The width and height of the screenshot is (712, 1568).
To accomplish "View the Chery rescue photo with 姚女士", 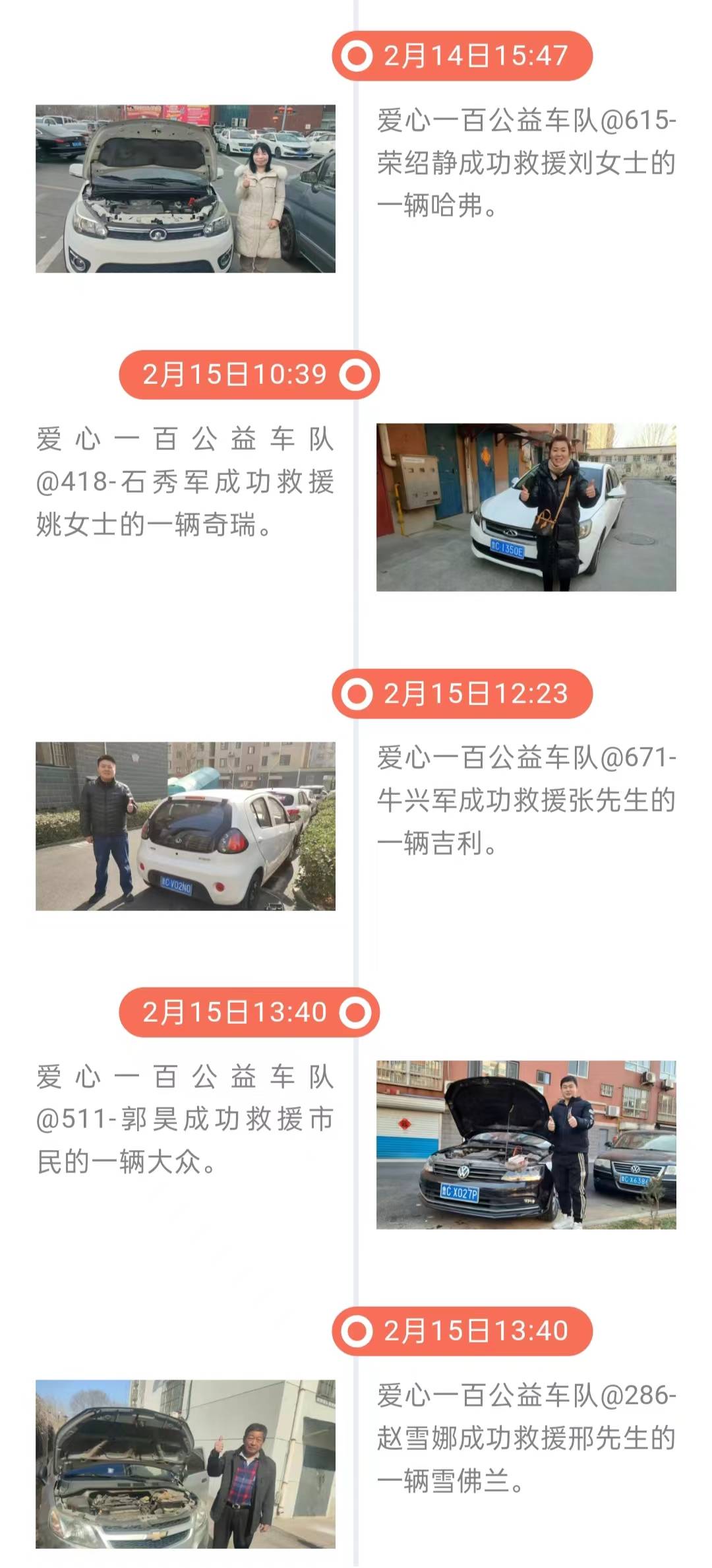I will (526, 507).
